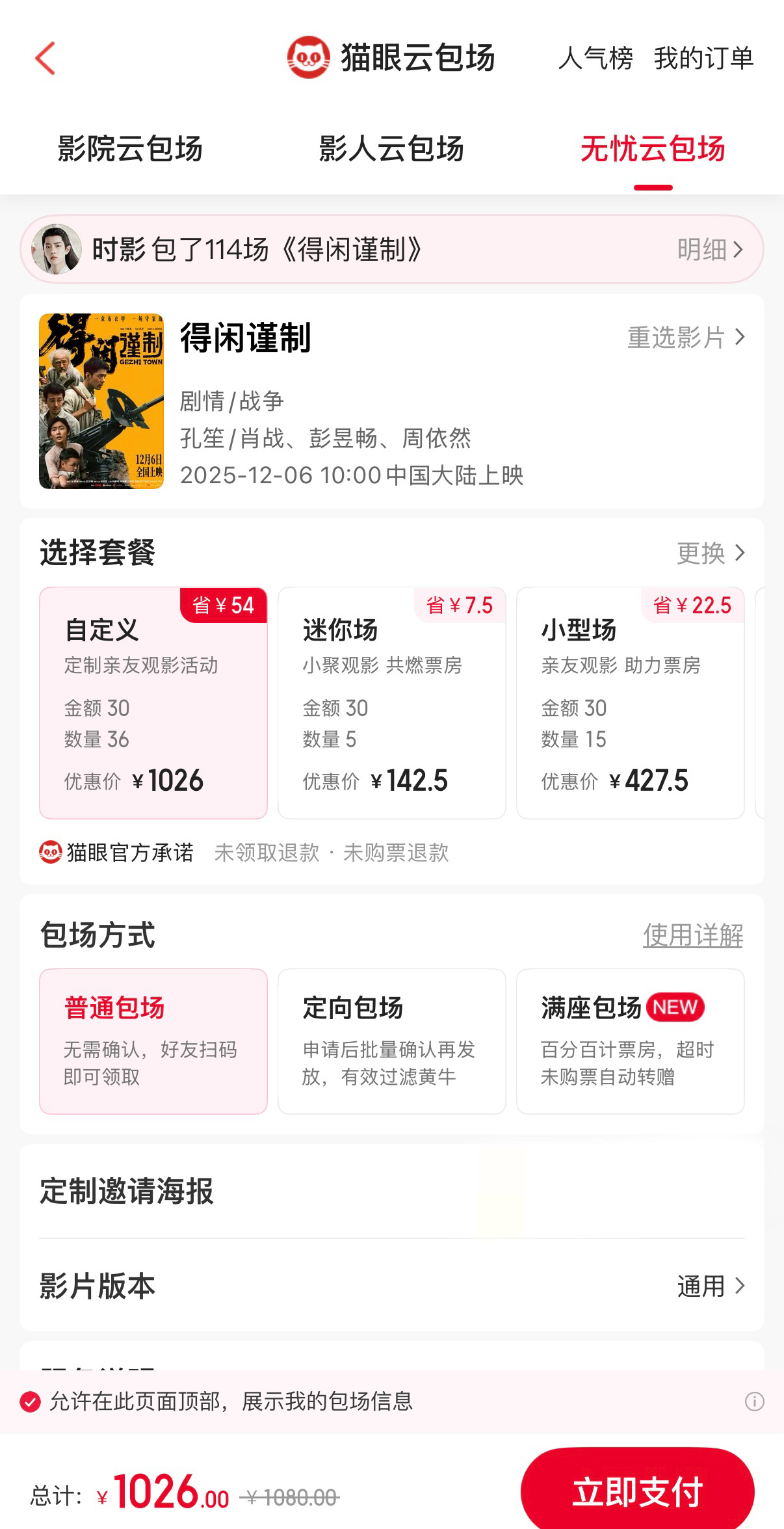
Task: Switch to the 影院云包场 tab
Action: click(129, 148)
